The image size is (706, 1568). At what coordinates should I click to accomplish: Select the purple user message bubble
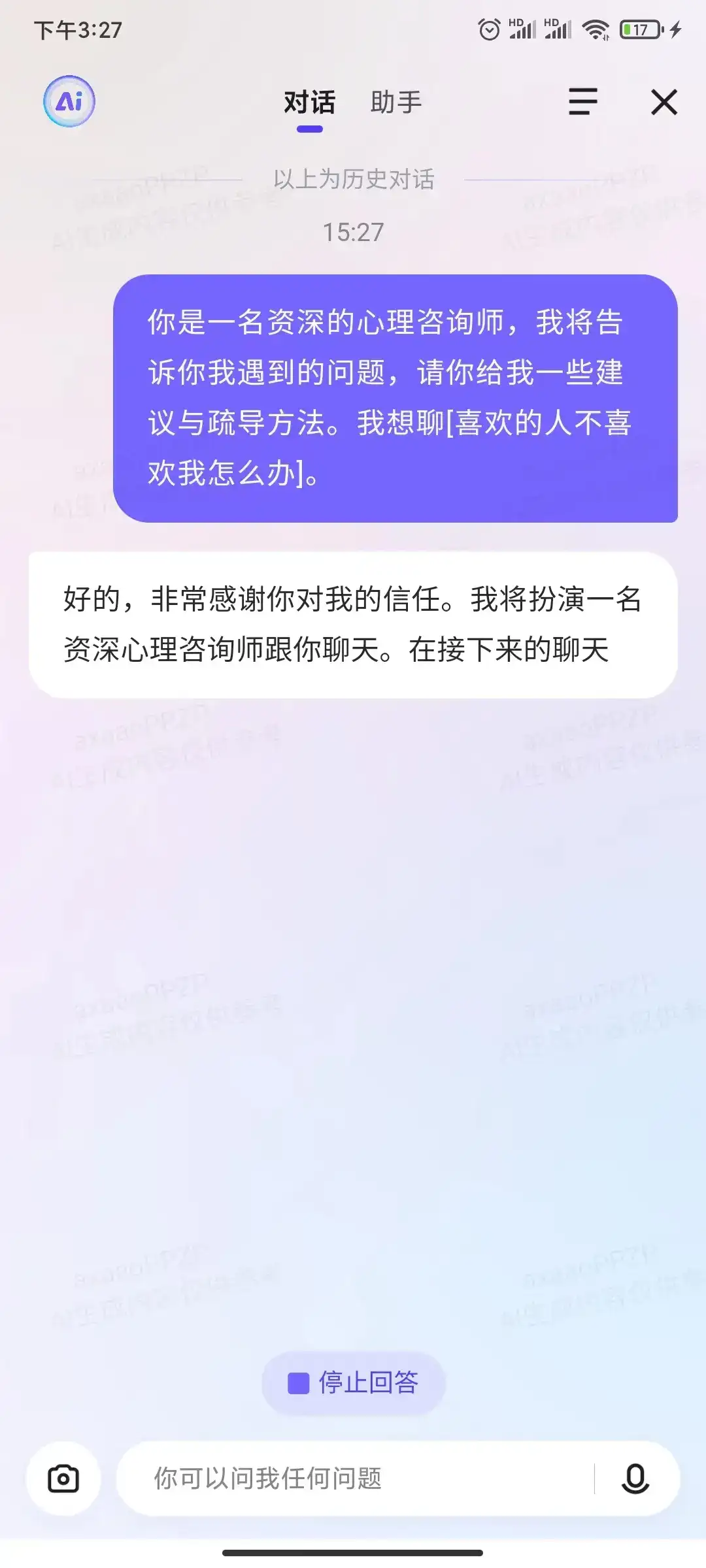point(397,397)
